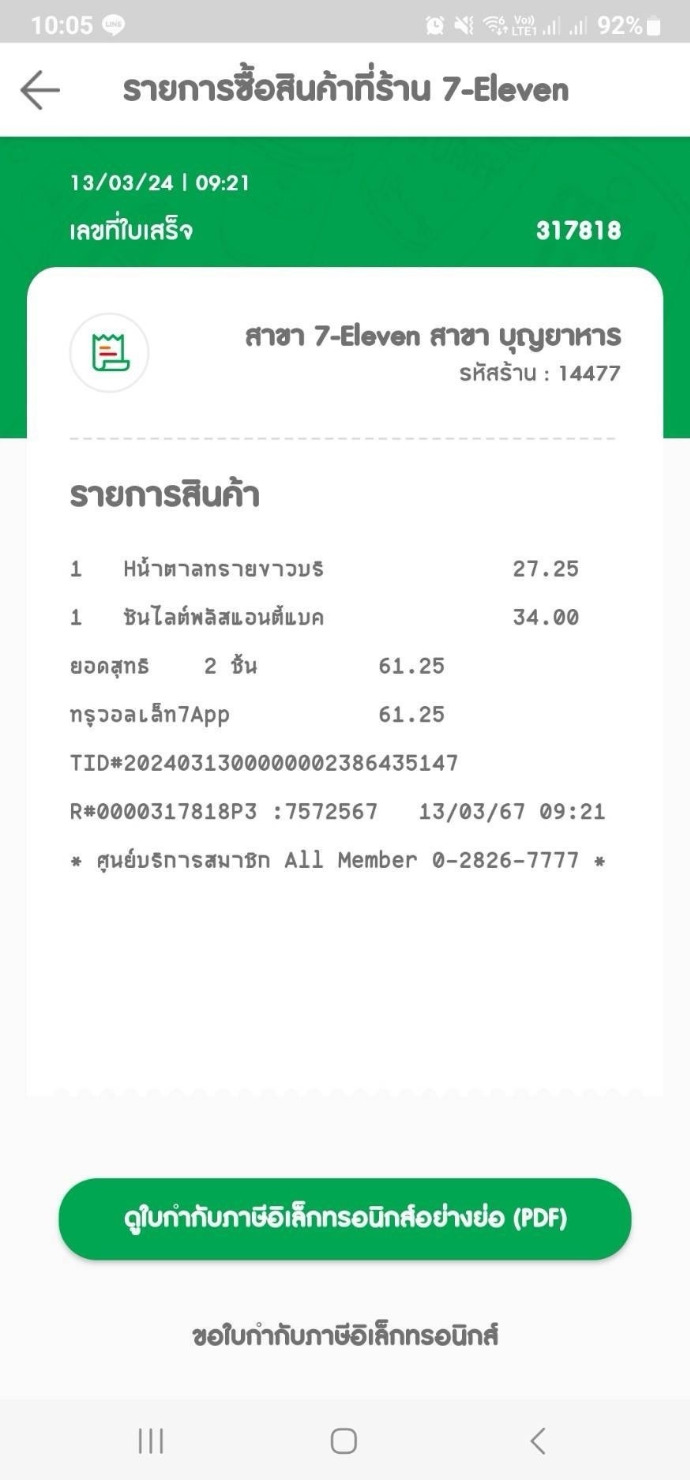Image resolution: width=690 pixels, height=1480 pixels.
Task: Tap the system home button
Action: click(x=344, y=1440)
